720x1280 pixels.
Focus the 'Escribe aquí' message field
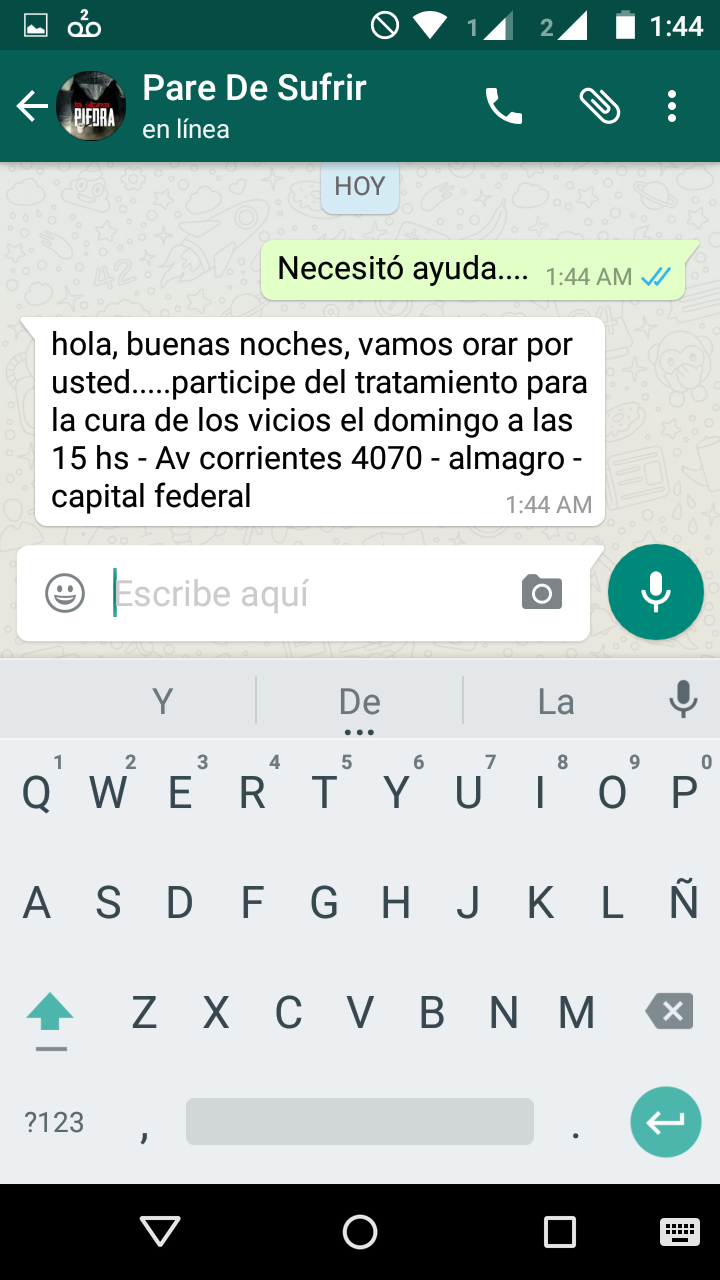(x=310, y=594)
